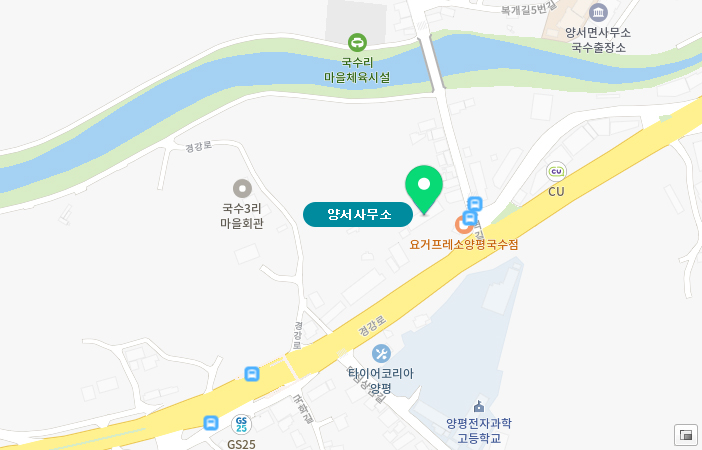Open the 양서면사무소 국수출장소 marker
This screenshot has height=450, width=702.
point(599,13)
